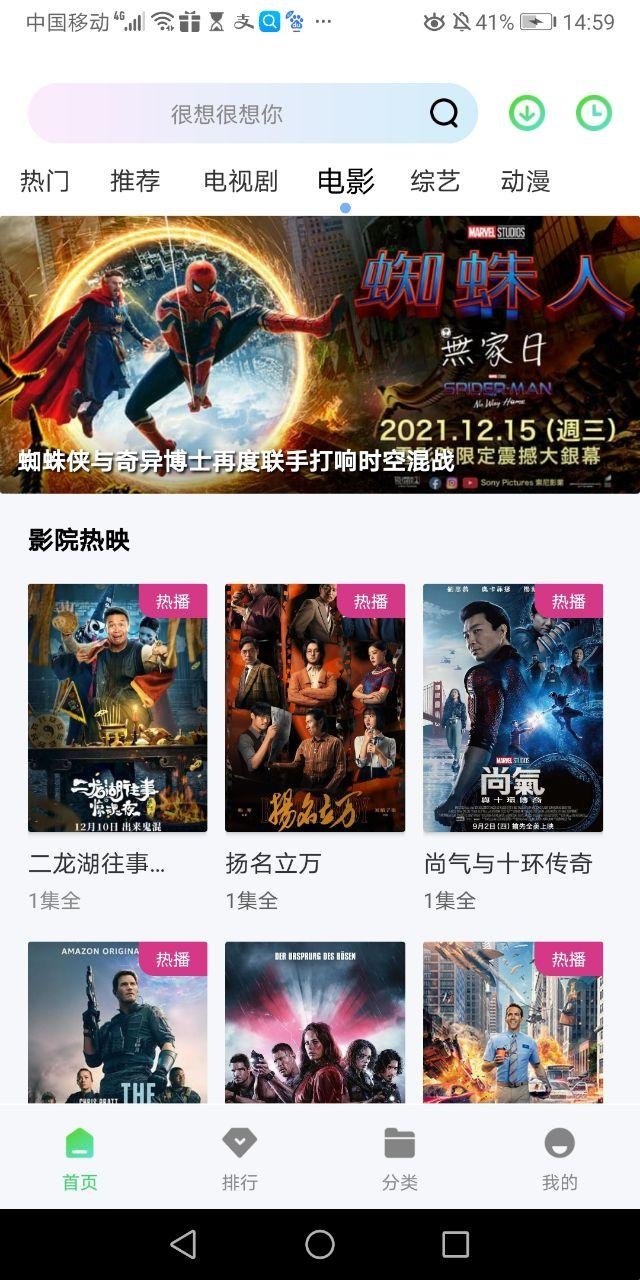Open the 蜘蛛侠 Spider-Man banner
The width and height of the screenshot is (640, 1280).
click(x=320, y=355)
